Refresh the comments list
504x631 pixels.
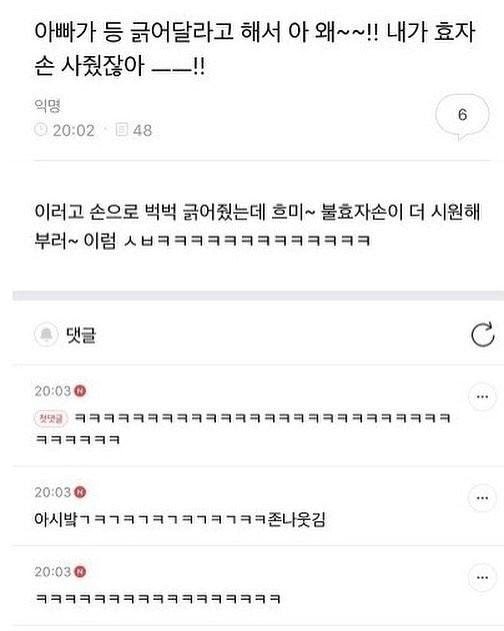point(483,334)
